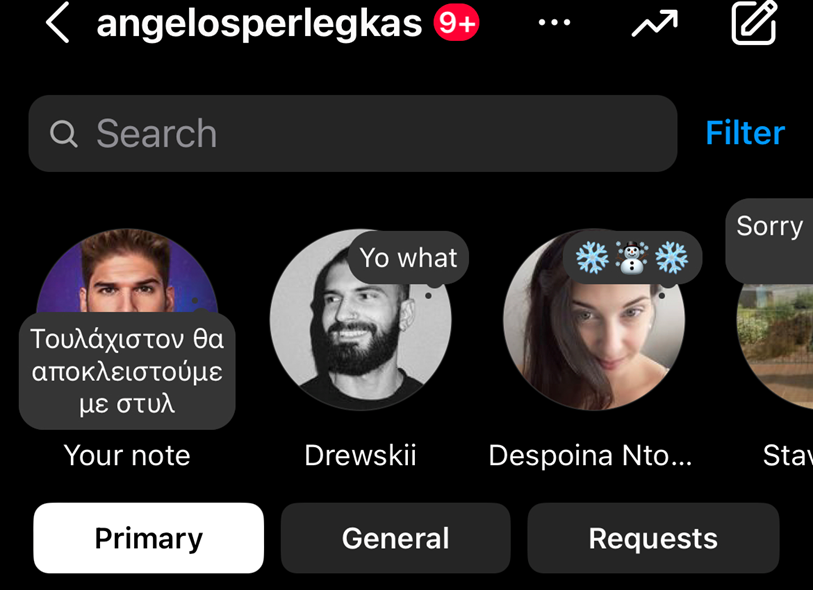Compose a new message
The width and height of the screenshot is (813, 590).
coord(754,23)
